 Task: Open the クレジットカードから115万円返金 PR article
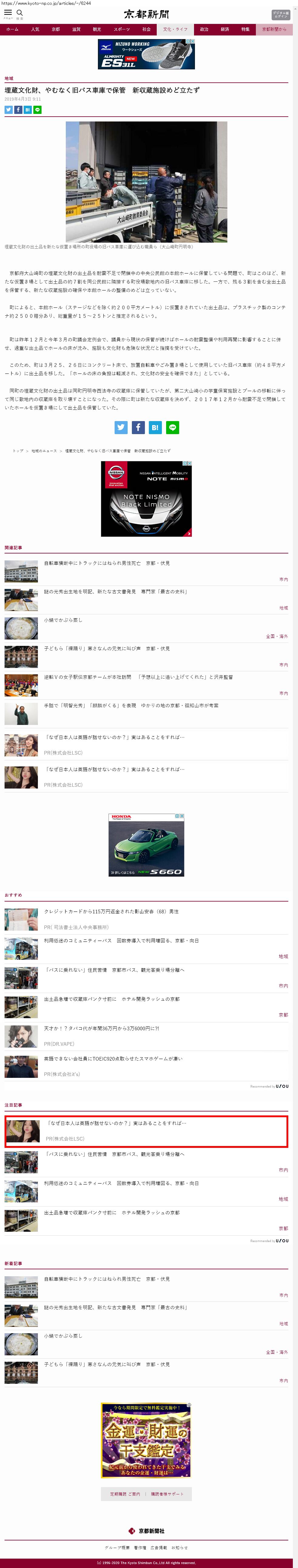pos(111,911)
